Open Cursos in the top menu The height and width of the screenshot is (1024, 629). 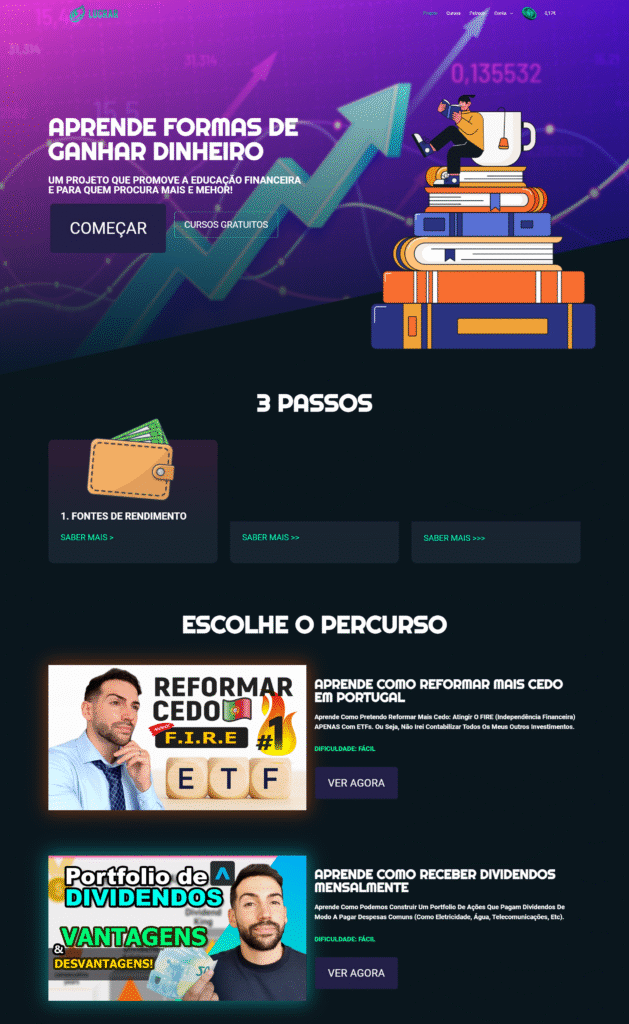pyautogui.click(x=453, y=13)
